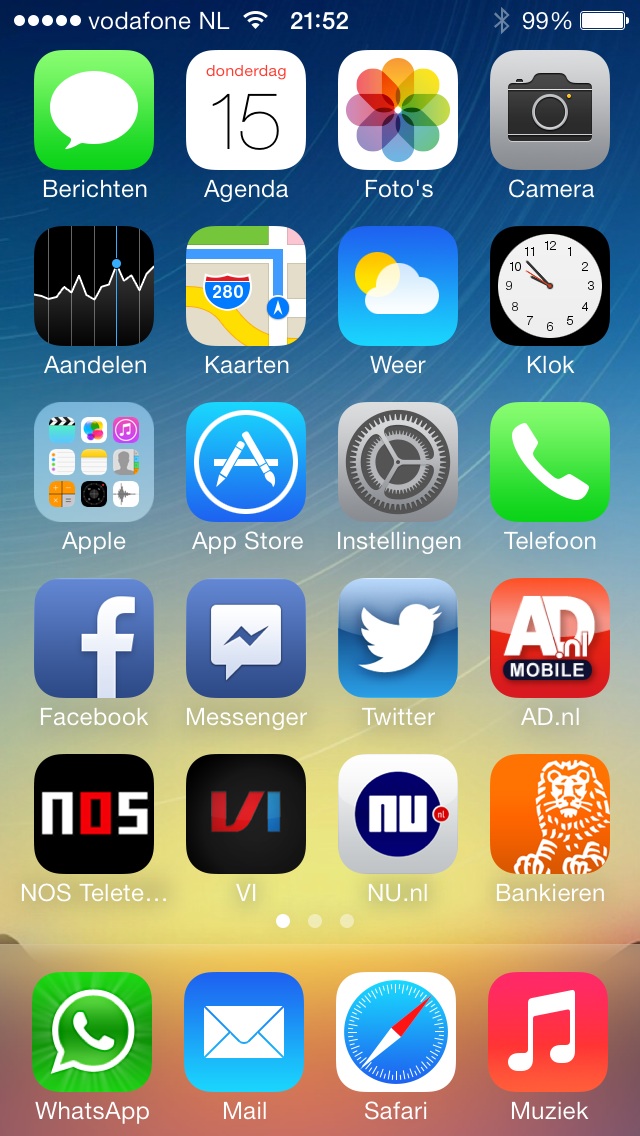
Task: Open the Messenger app
Action: [246, 638]
